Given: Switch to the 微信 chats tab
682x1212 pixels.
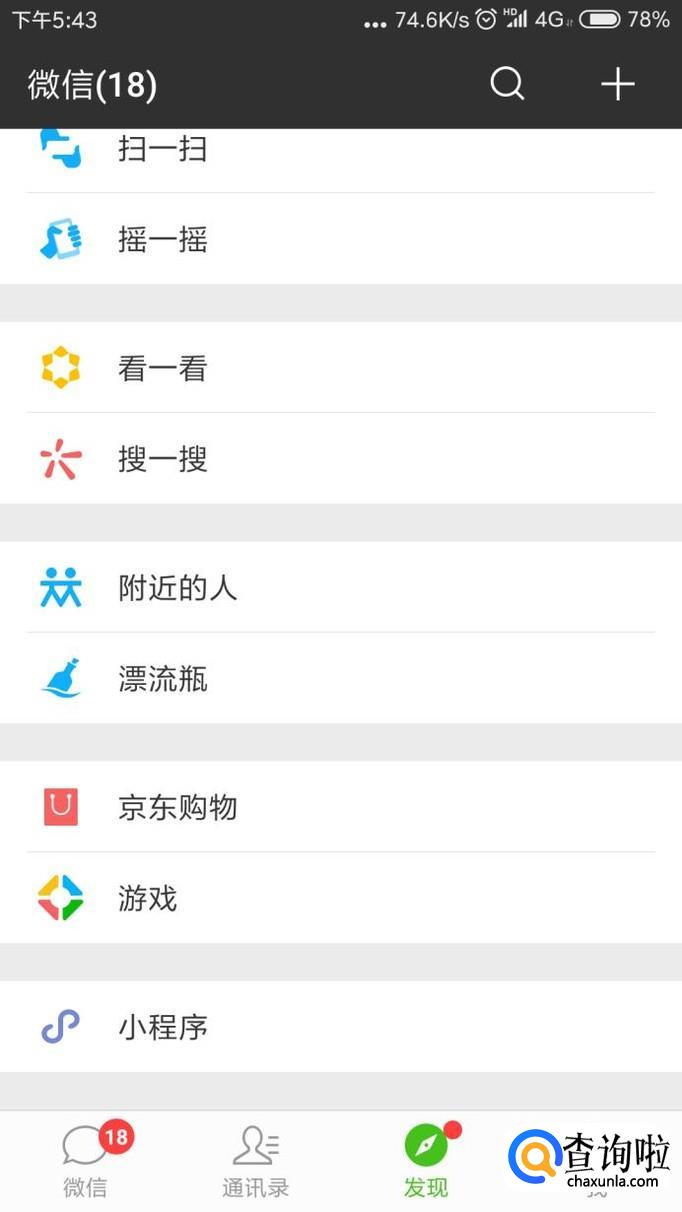Looking at the screenshot, I should coord(86,1162).
